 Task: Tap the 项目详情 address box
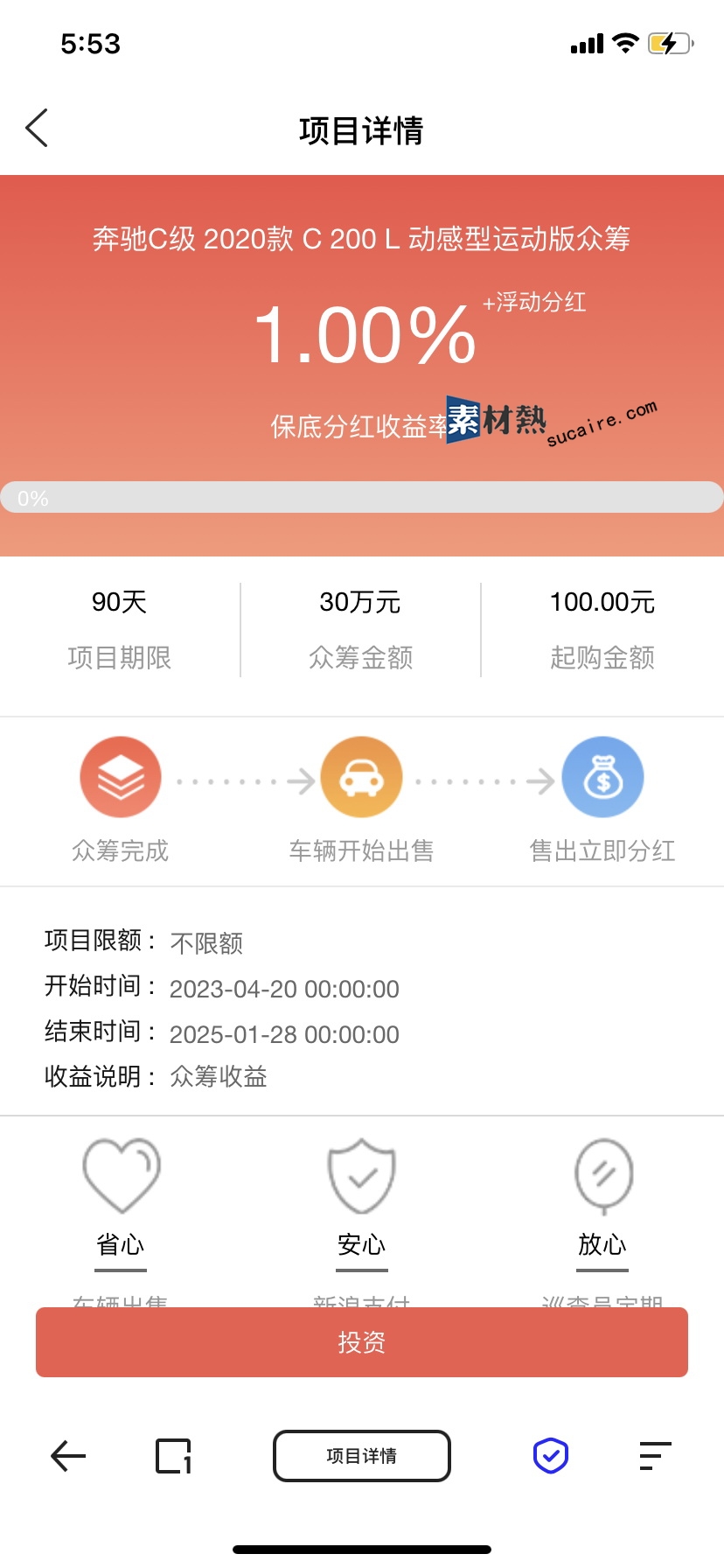(x=361, y=1456)
